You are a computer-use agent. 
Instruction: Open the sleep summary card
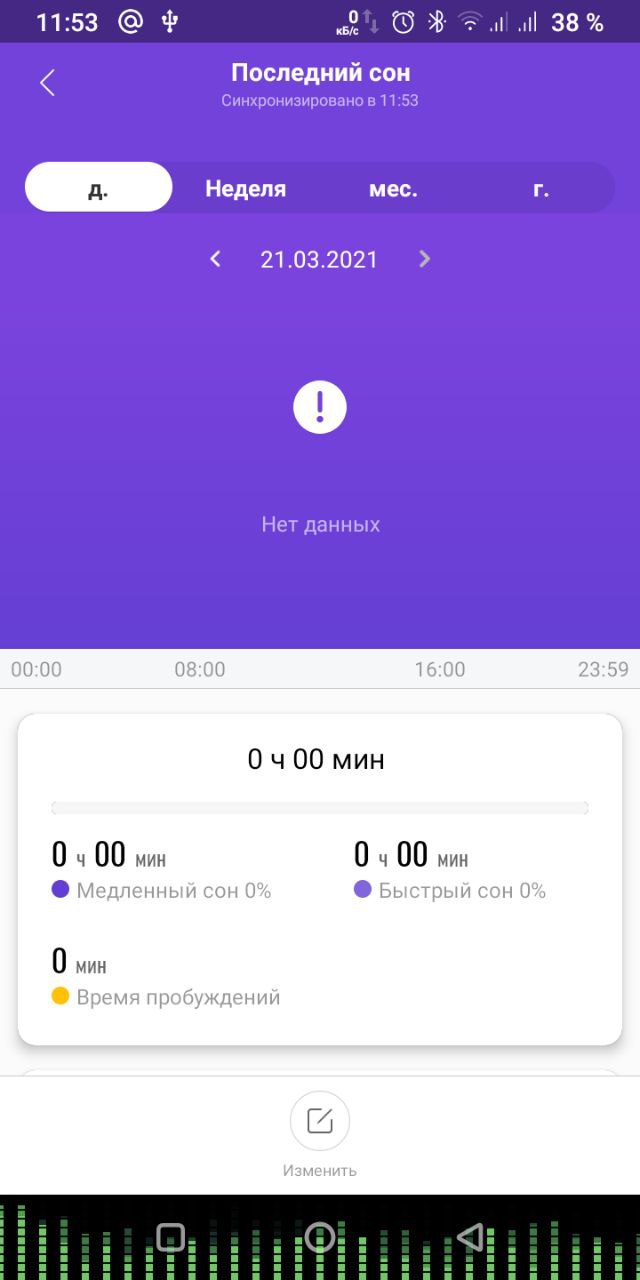320,879
